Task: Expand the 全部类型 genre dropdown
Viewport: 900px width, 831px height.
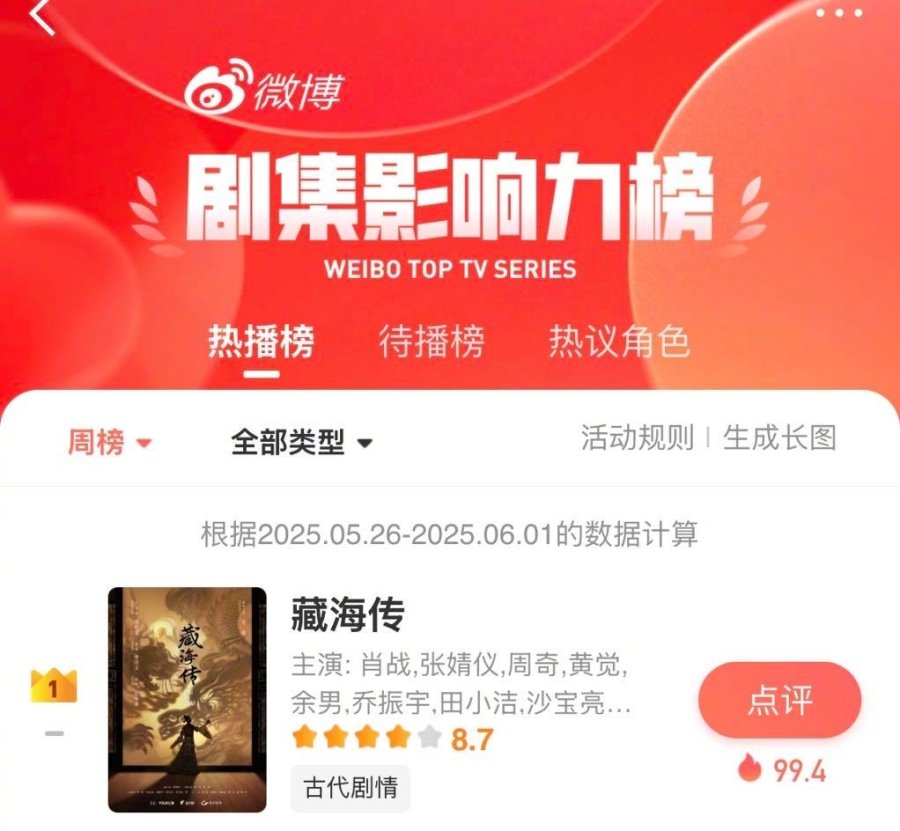Action: (301, 441)
